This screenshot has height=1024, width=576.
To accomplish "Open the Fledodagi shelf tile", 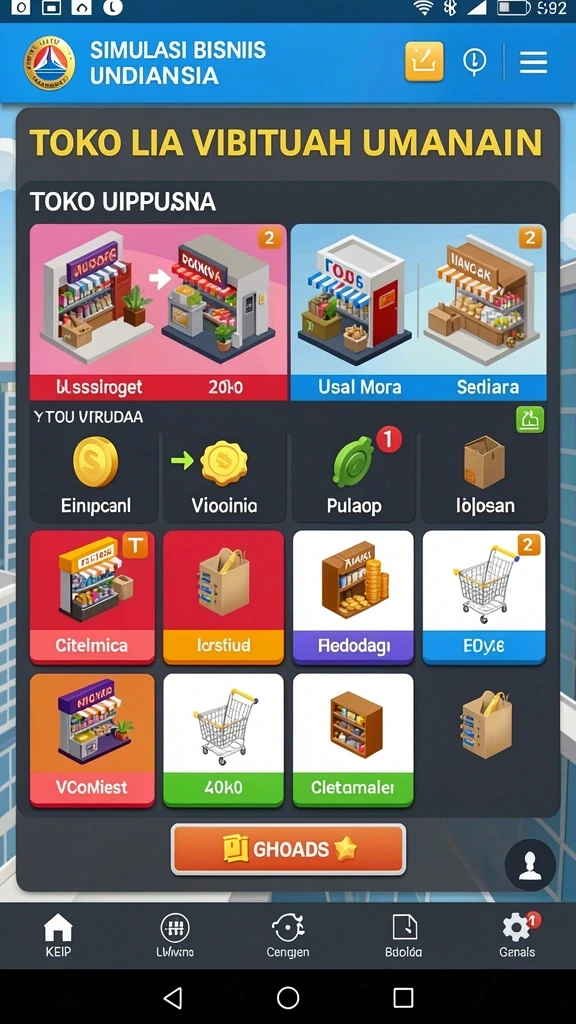I will pyautogui.click(x=353, y=597).
